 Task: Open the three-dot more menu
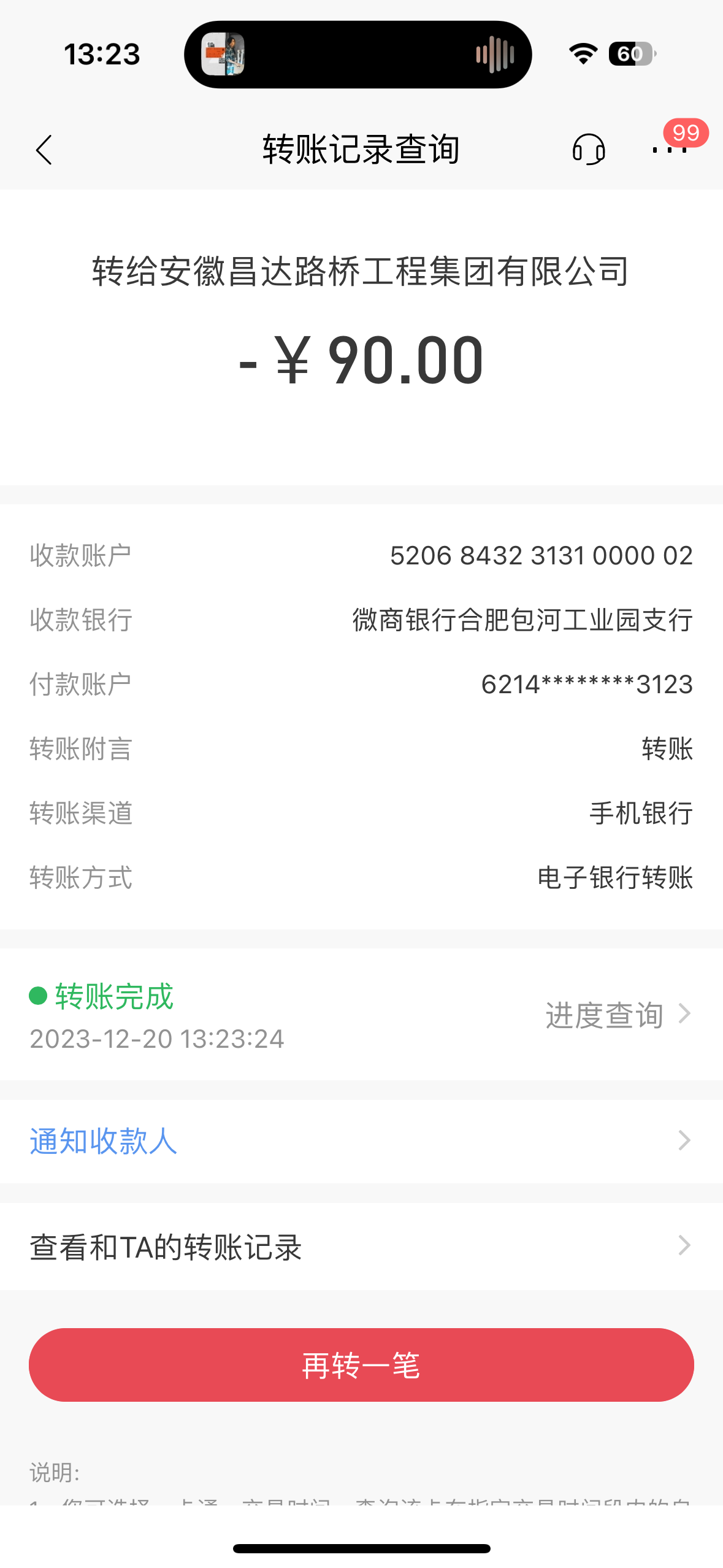[x=669, y=150]
